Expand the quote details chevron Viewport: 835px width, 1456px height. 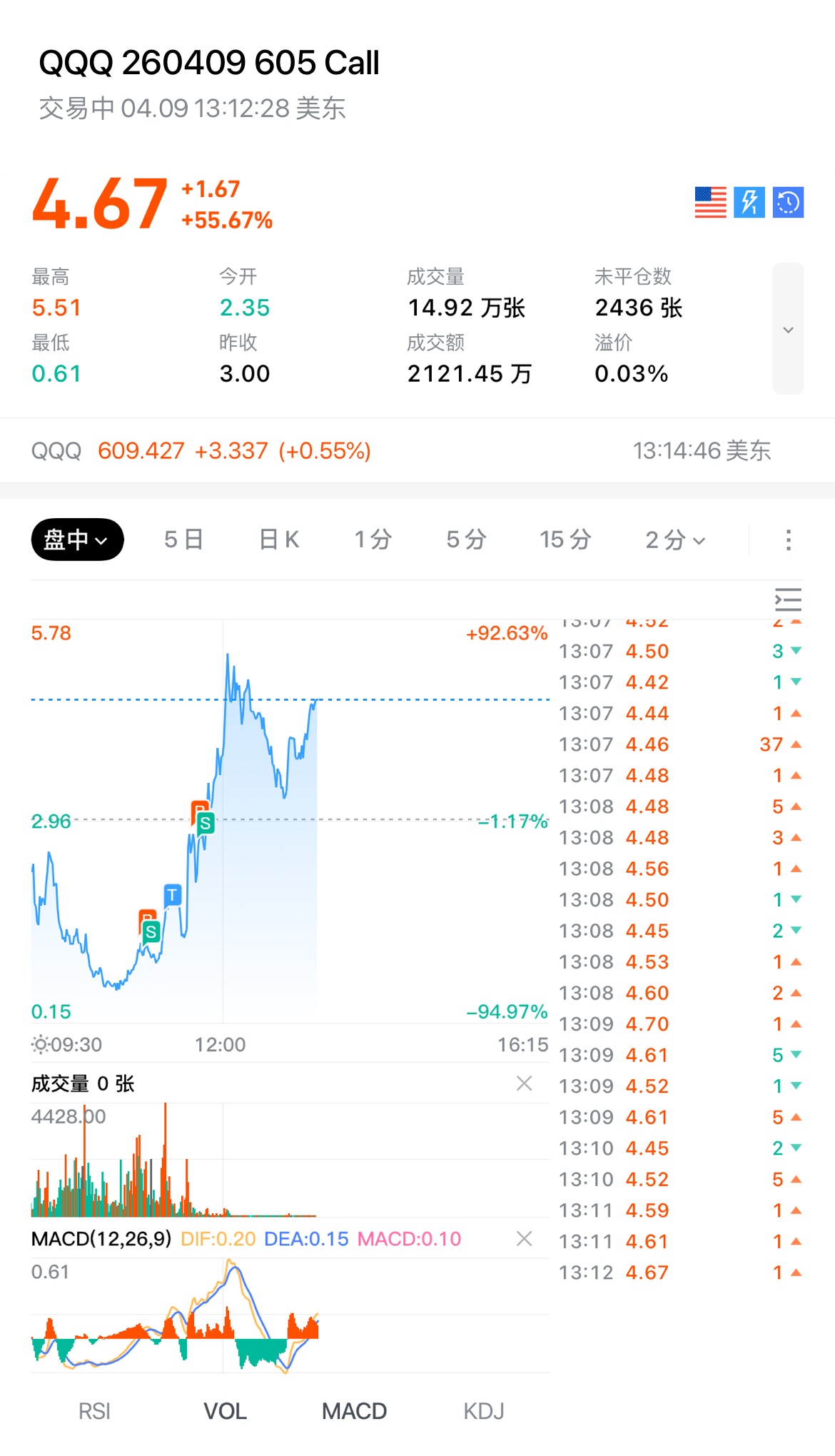pyautogui.click(x=788, y=329)
